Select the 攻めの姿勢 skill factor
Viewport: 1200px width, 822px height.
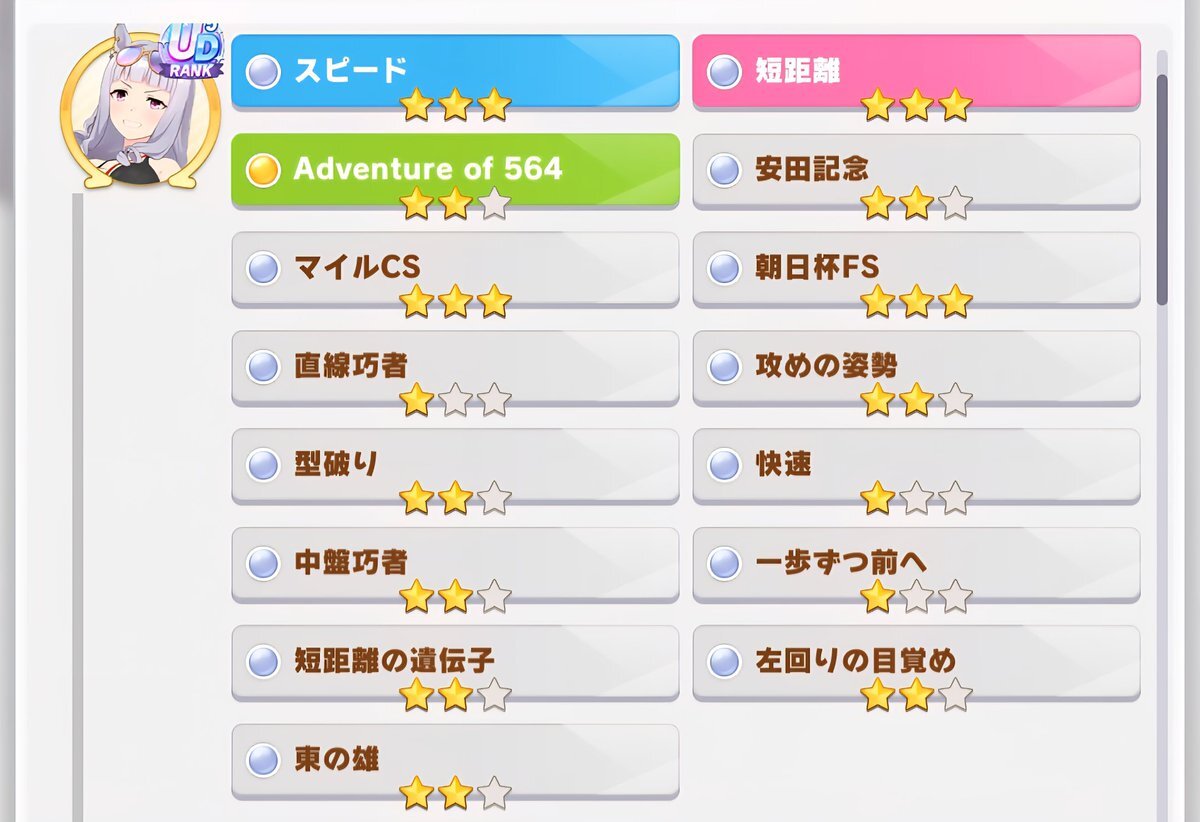(916, 367)
